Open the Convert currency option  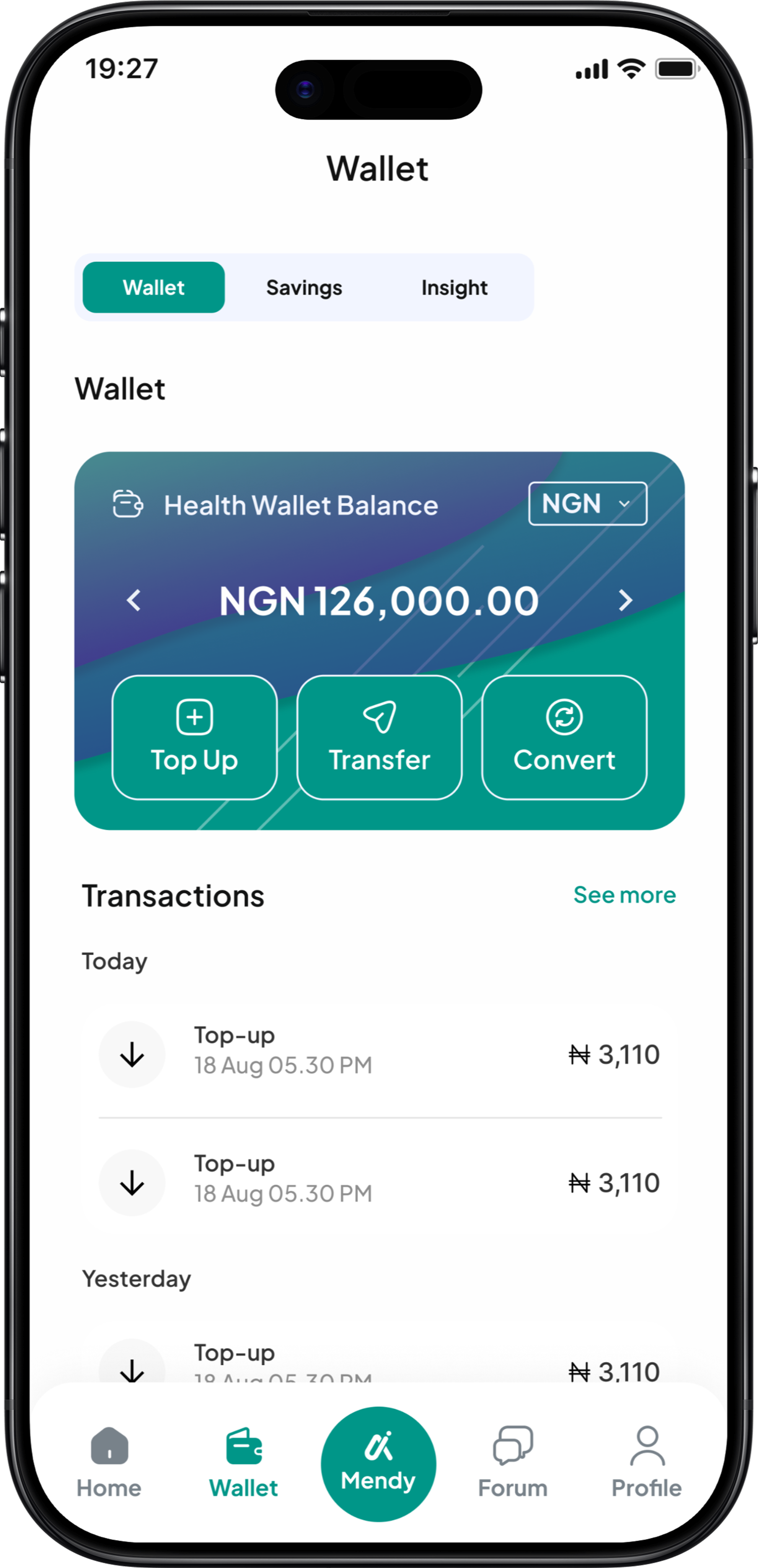point(564,737)
